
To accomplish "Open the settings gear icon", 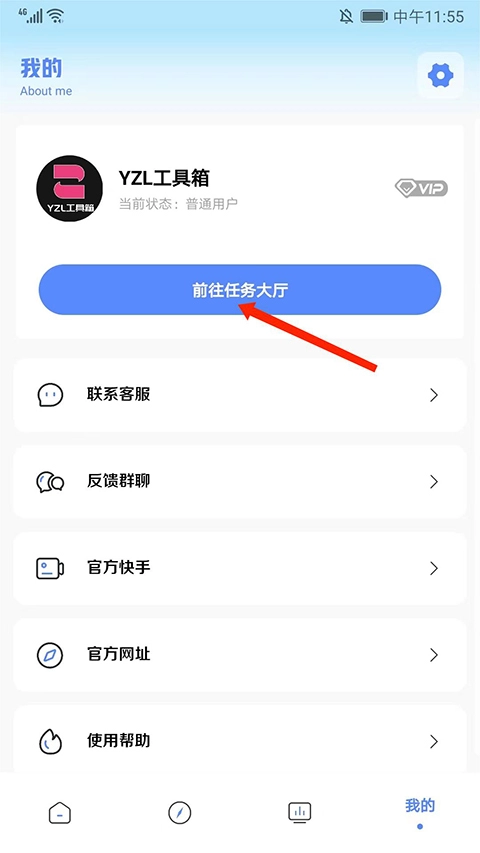I will 440,75.
